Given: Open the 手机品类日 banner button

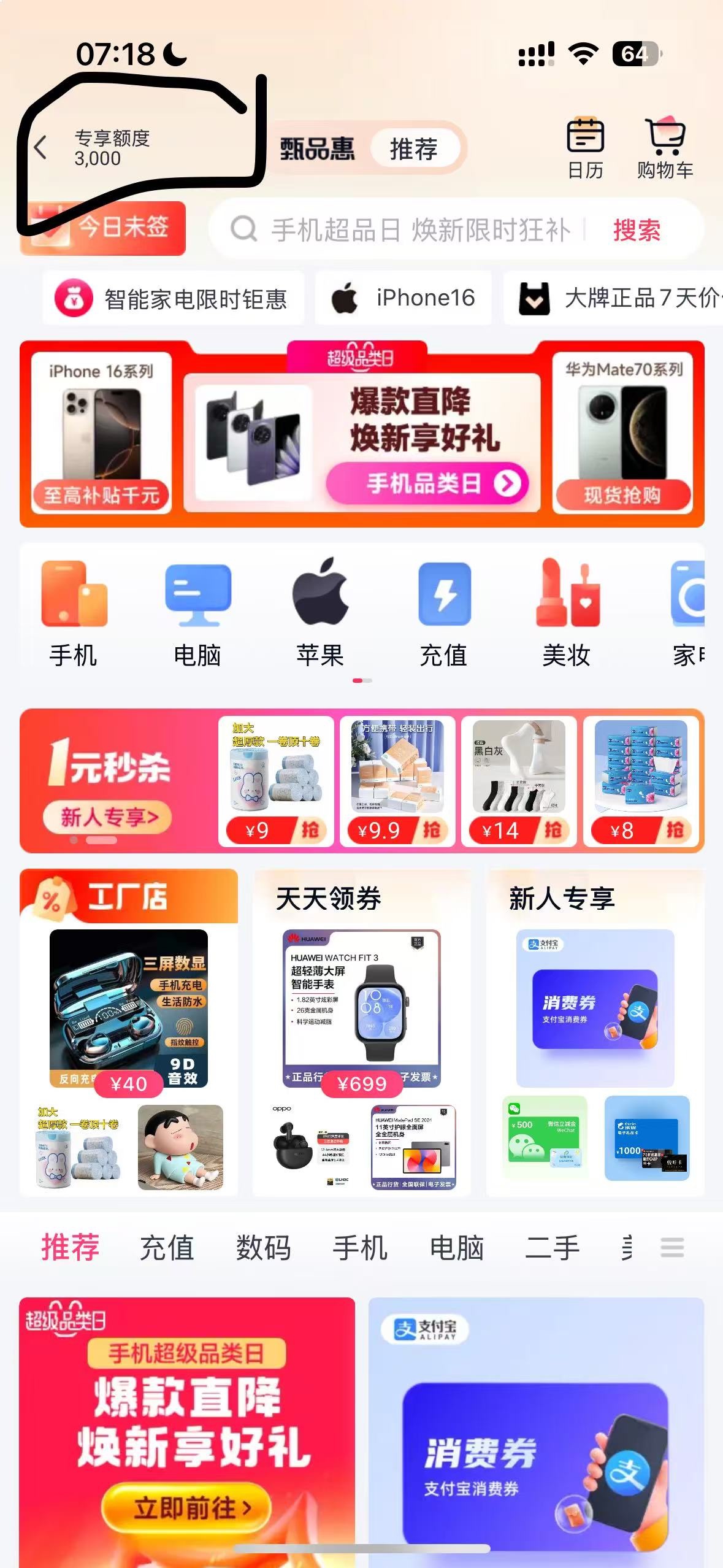Looking at the screenshot, I should tap(426, 483).
